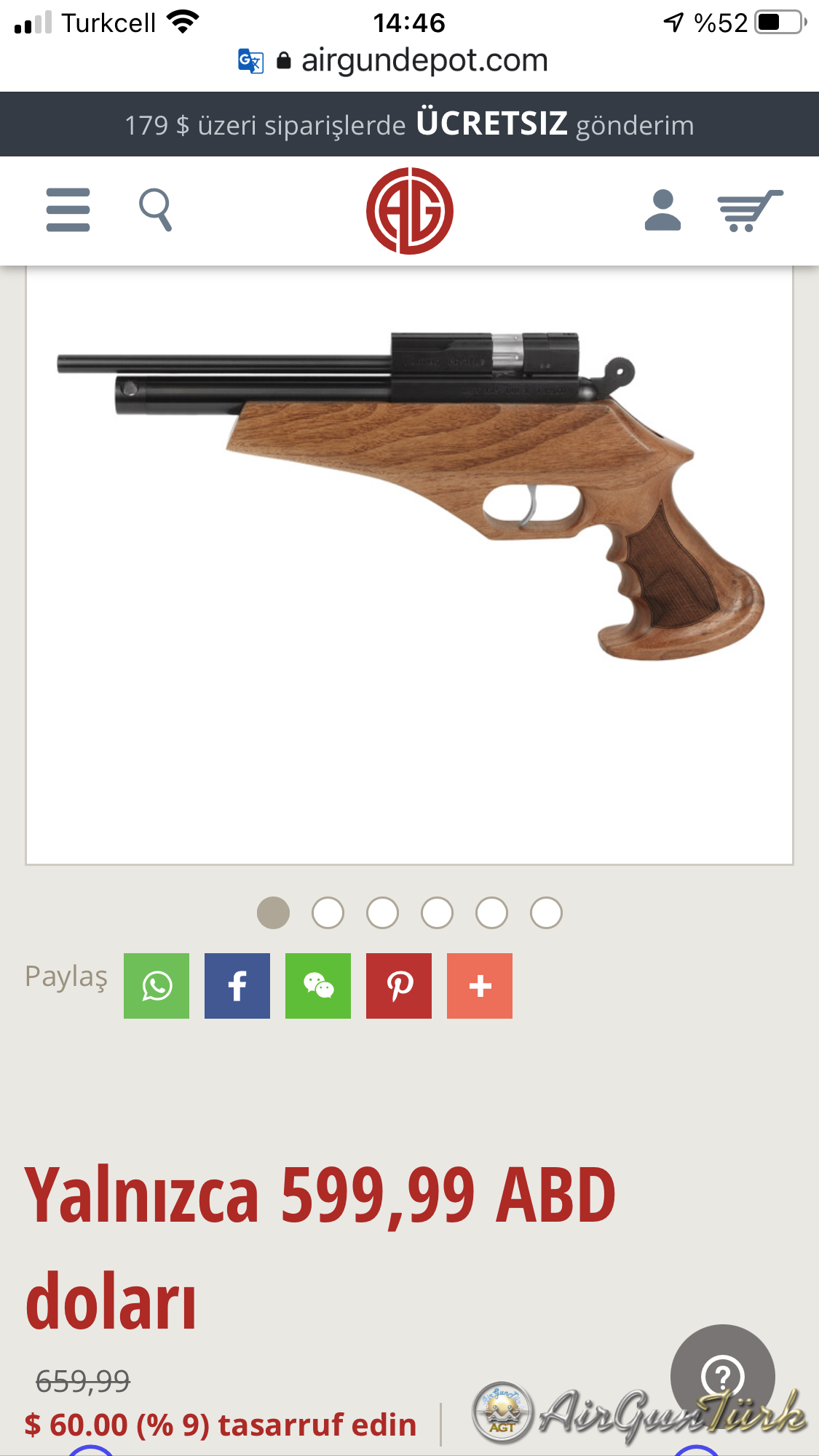Jump to the third product photo dot
The height and width of the screenshot is (1456, 819).
coord(382,912)
